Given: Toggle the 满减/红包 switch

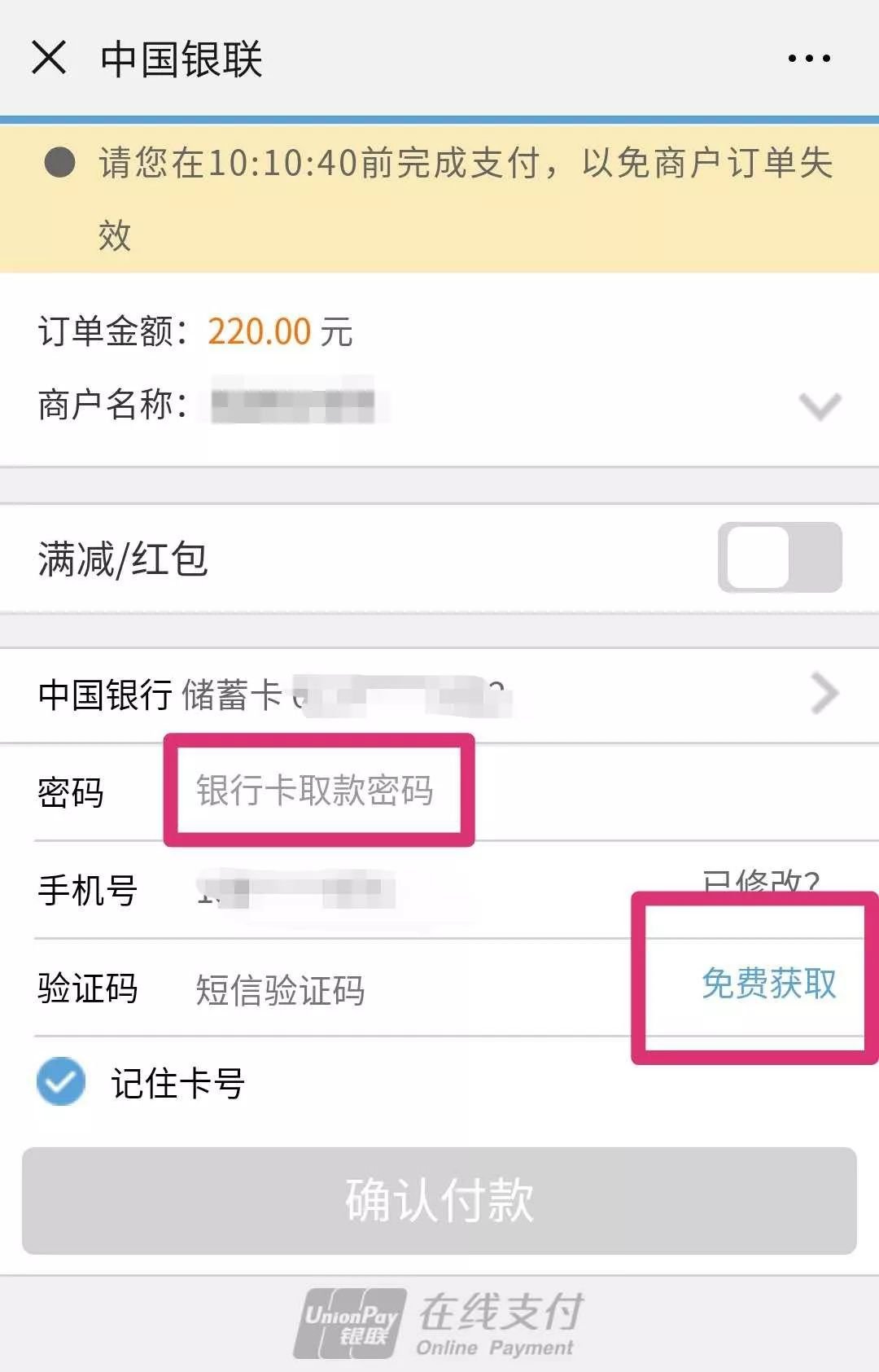Looking at the screenshot, I should pos(779,558).
